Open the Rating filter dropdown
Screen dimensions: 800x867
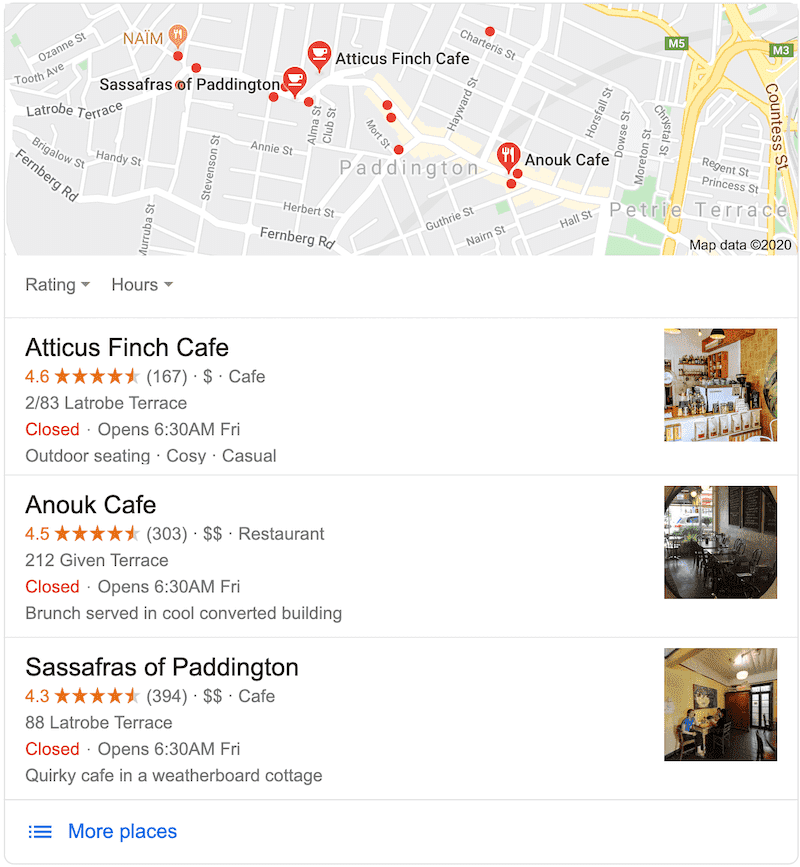57,285
